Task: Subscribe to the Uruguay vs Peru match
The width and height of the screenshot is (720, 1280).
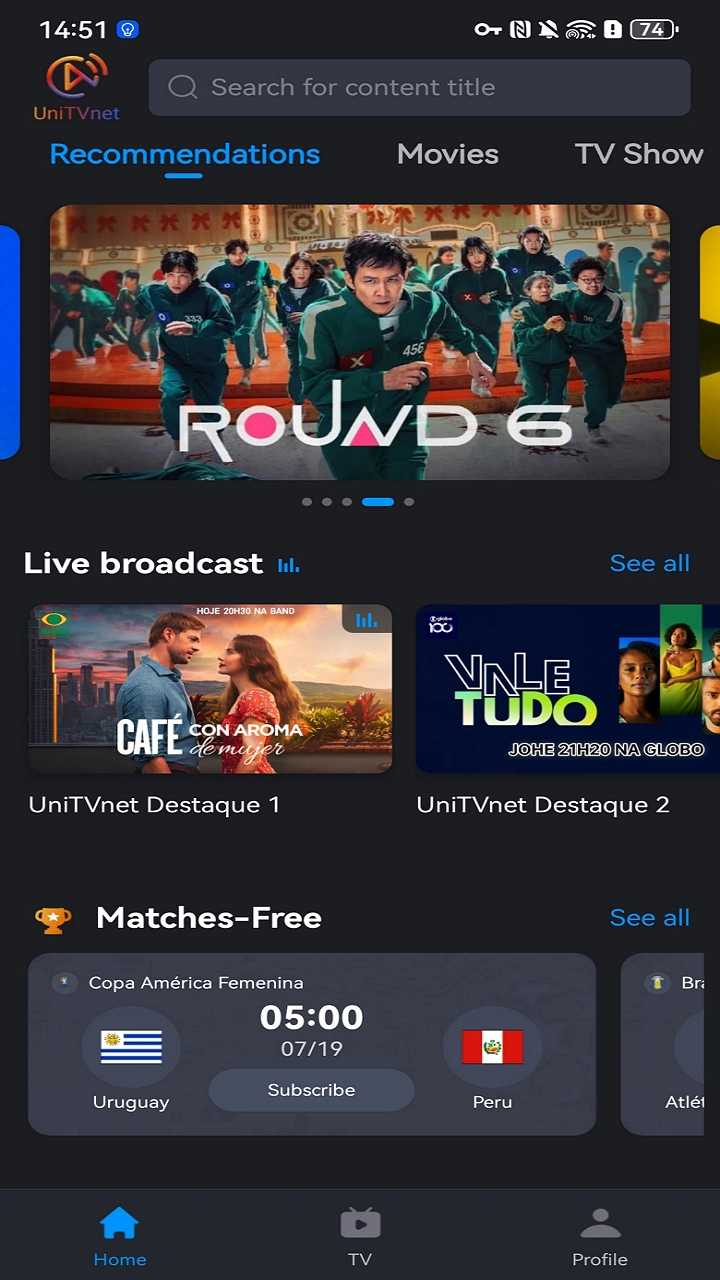Action: pos(311,1090)
